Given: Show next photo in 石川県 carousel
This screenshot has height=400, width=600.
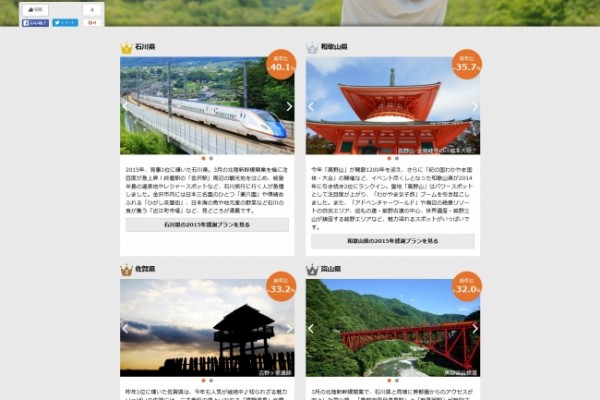Looking at the screenshot, I should click(289, 106).
